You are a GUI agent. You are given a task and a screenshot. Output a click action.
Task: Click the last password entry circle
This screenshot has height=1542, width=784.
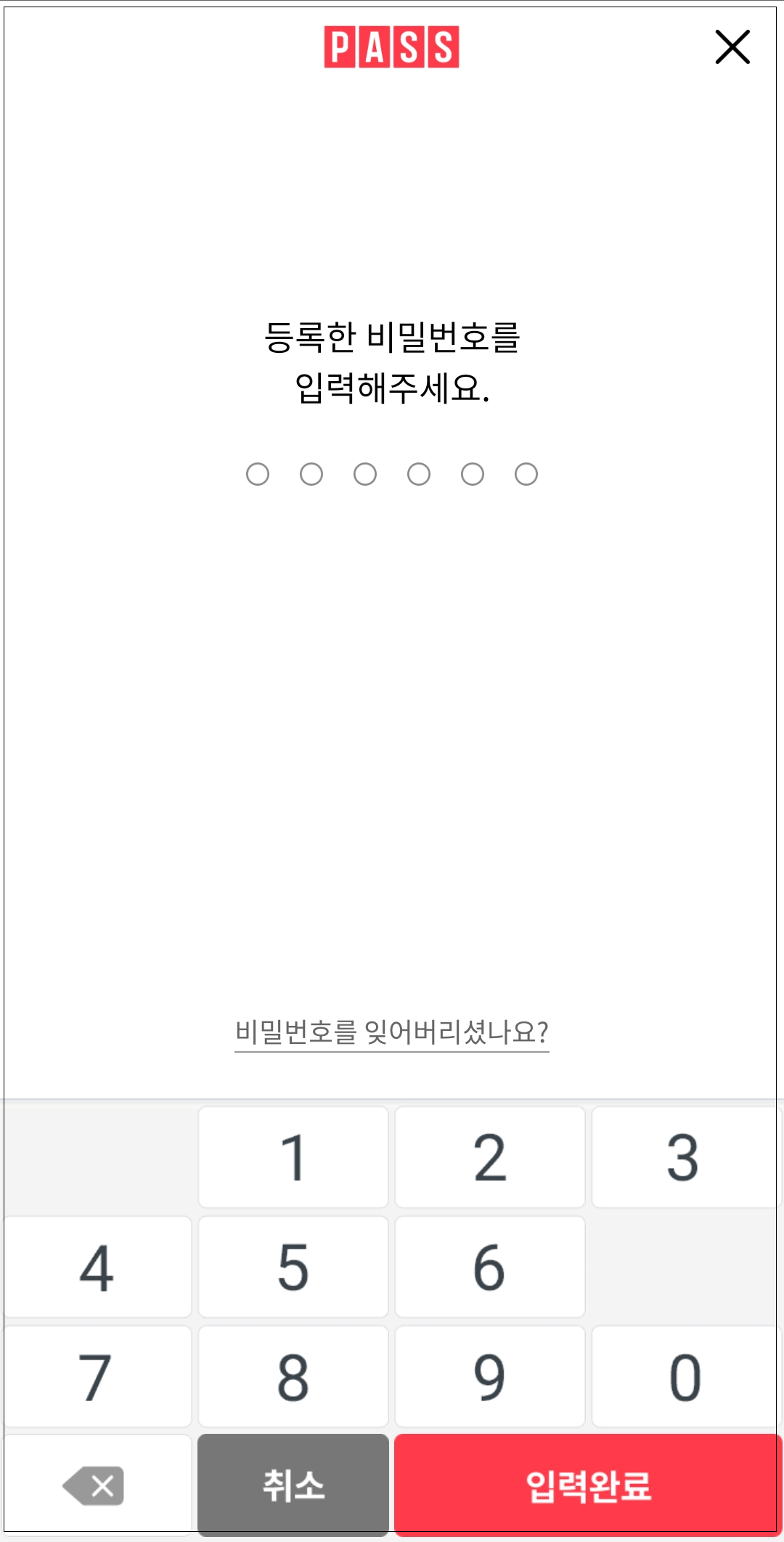click(526, 474)
